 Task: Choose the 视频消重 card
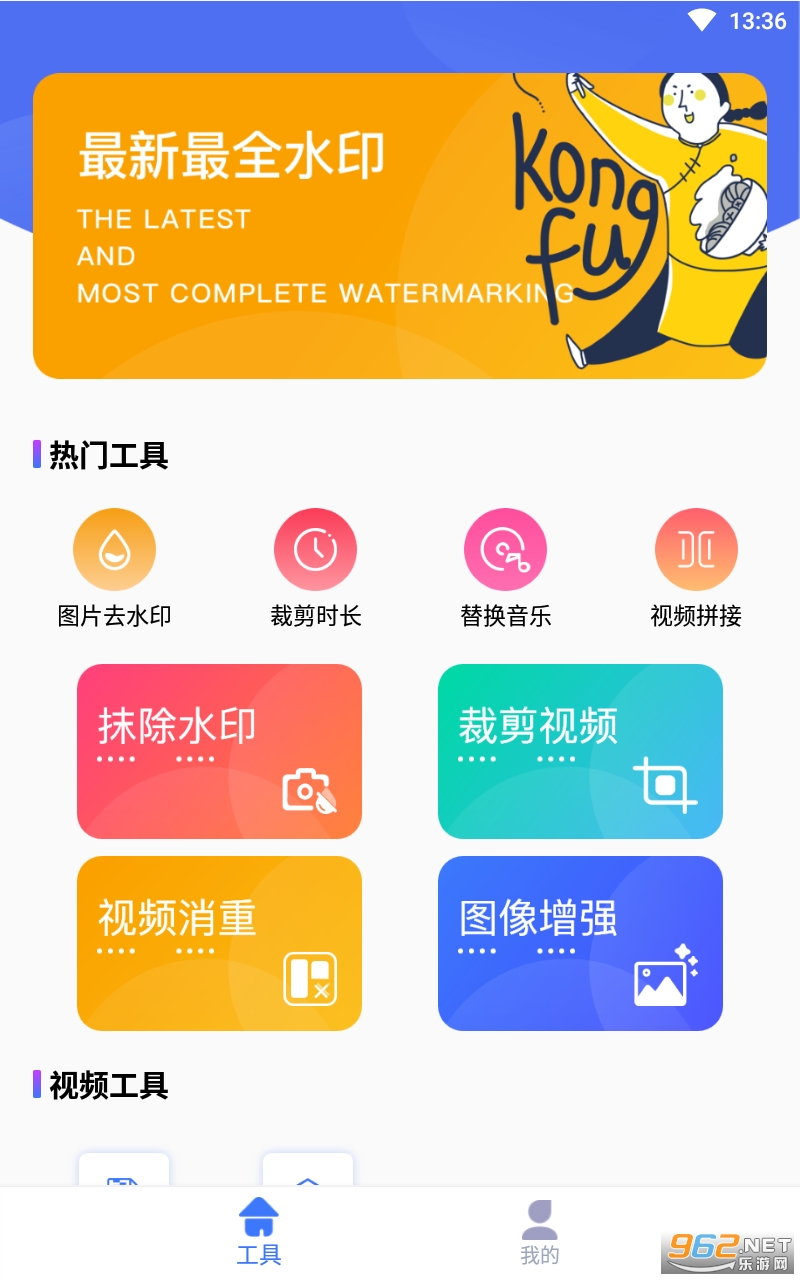click(219, 943)
